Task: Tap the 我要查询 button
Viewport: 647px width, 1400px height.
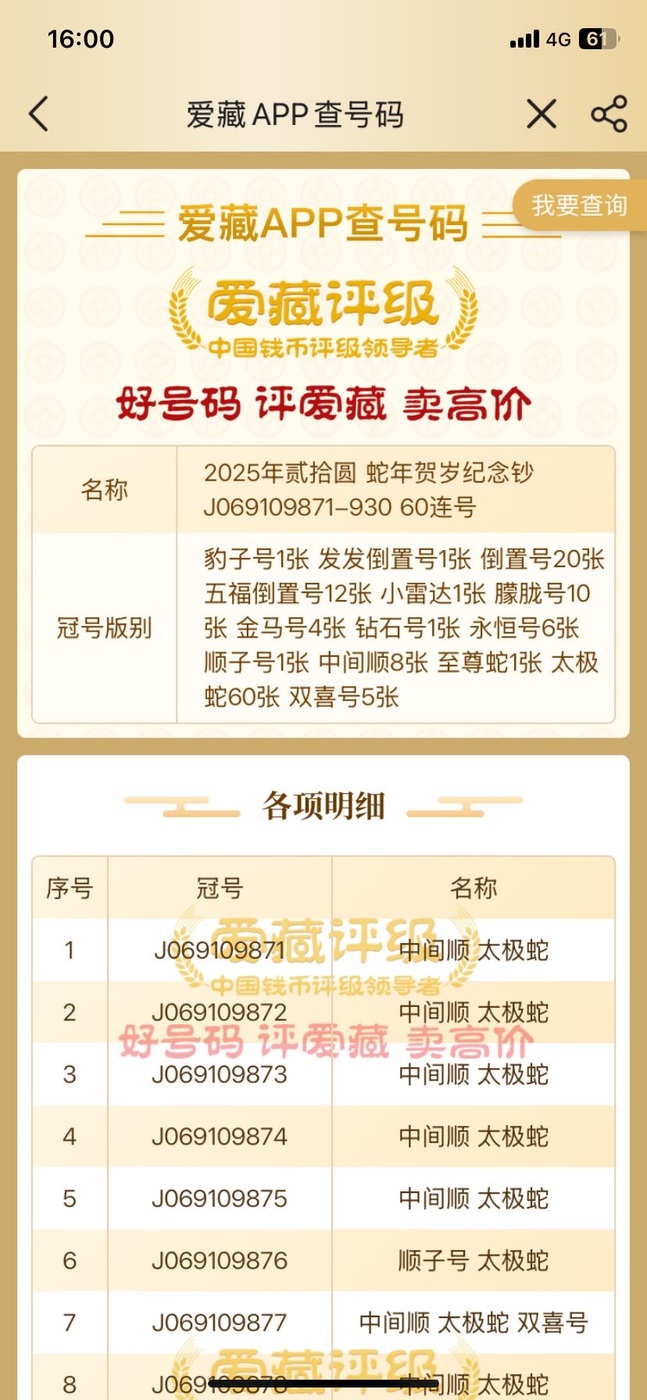Action: pyautogui.click(x=580, y=206)
